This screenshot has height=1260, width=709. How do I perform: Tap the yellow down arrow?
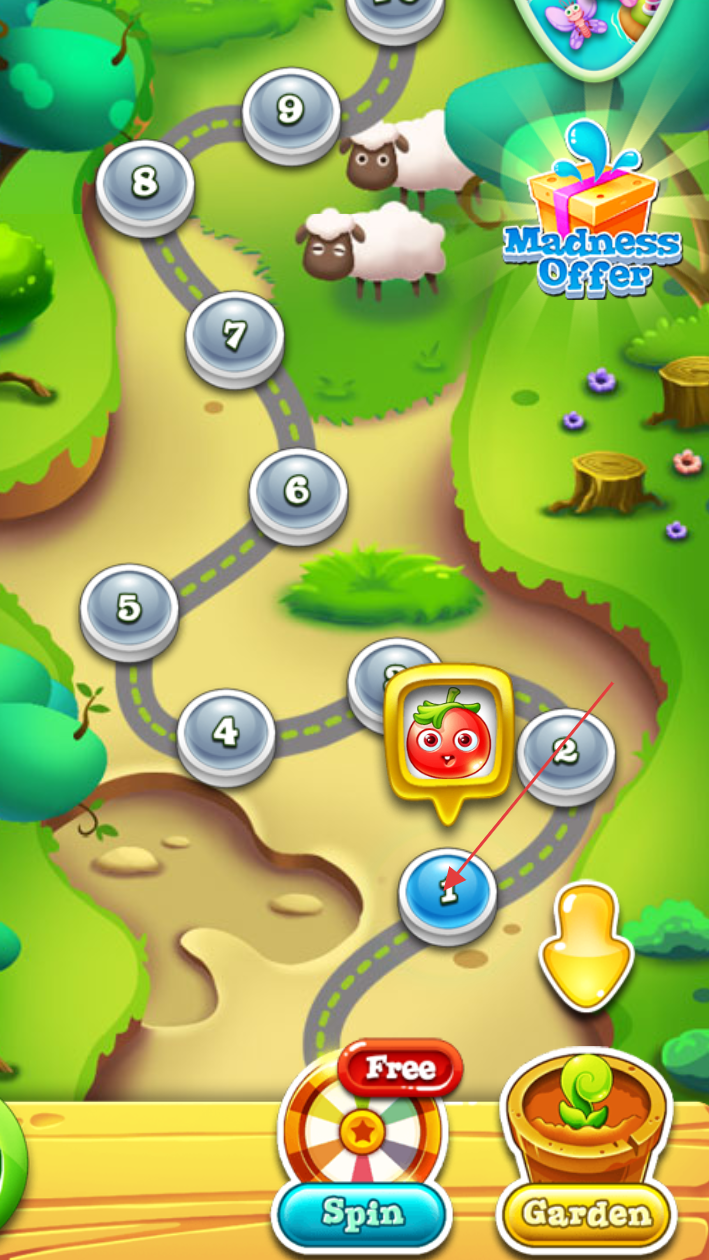pyautogui.click(x=587, y=945)
